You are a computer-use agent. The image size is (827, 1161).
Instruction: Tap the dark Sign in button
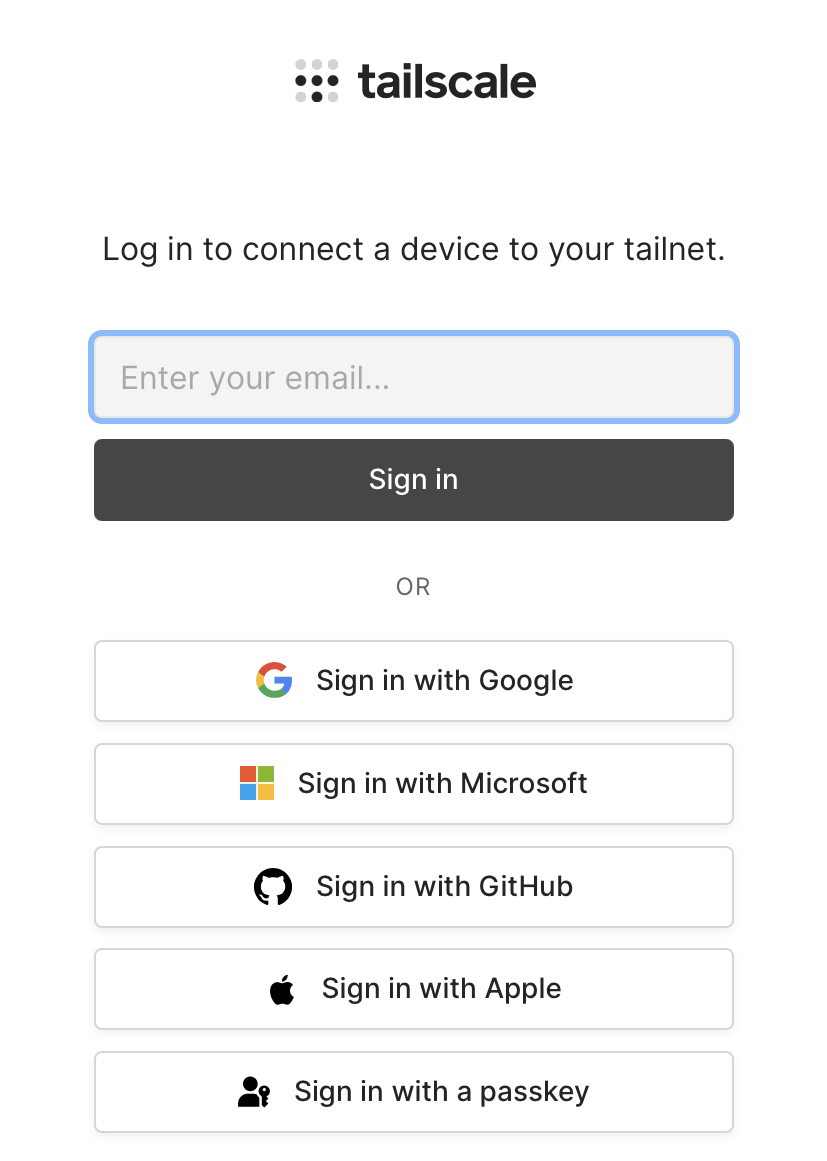(x=414, y=480)
